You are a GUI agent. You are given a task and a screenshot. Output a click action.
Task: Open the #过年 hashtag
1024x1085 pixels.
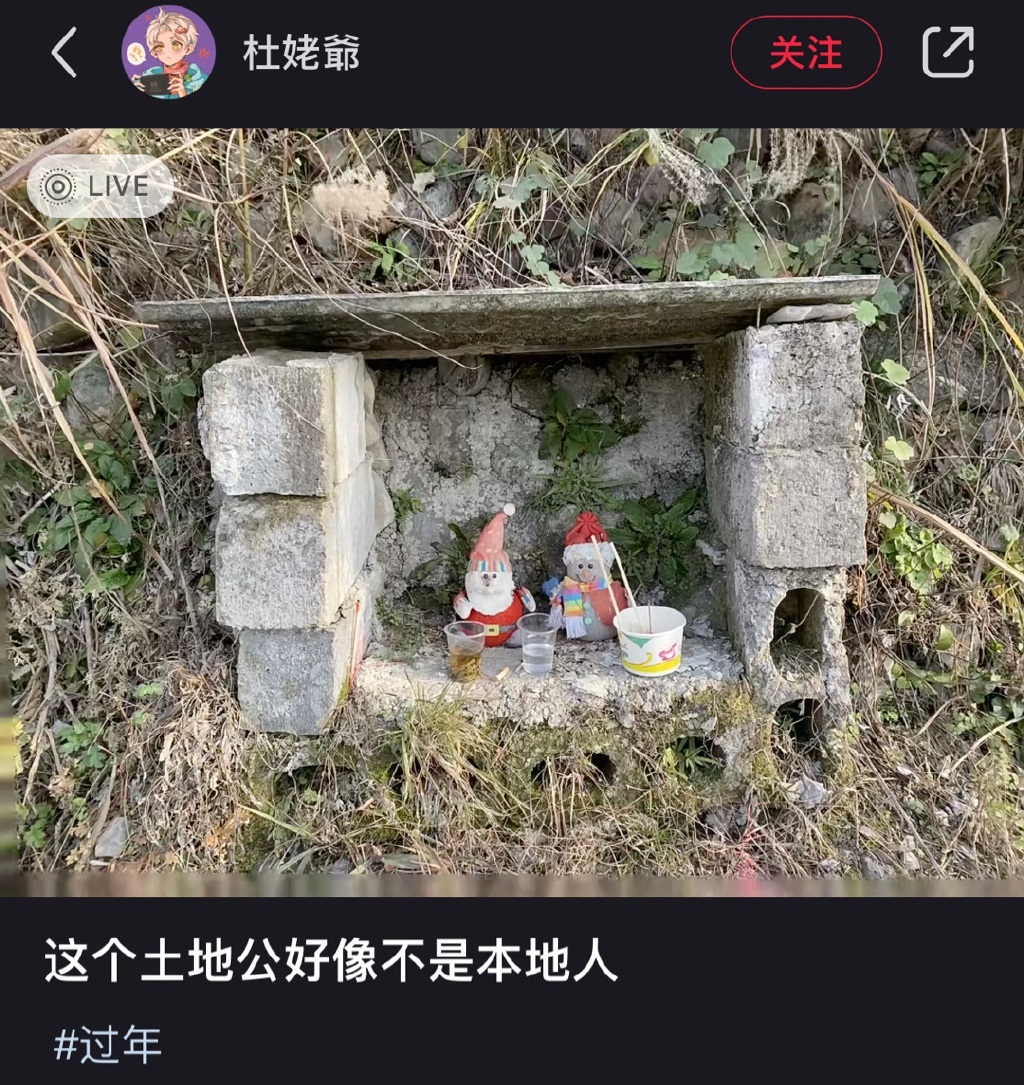pos(107,1045)
